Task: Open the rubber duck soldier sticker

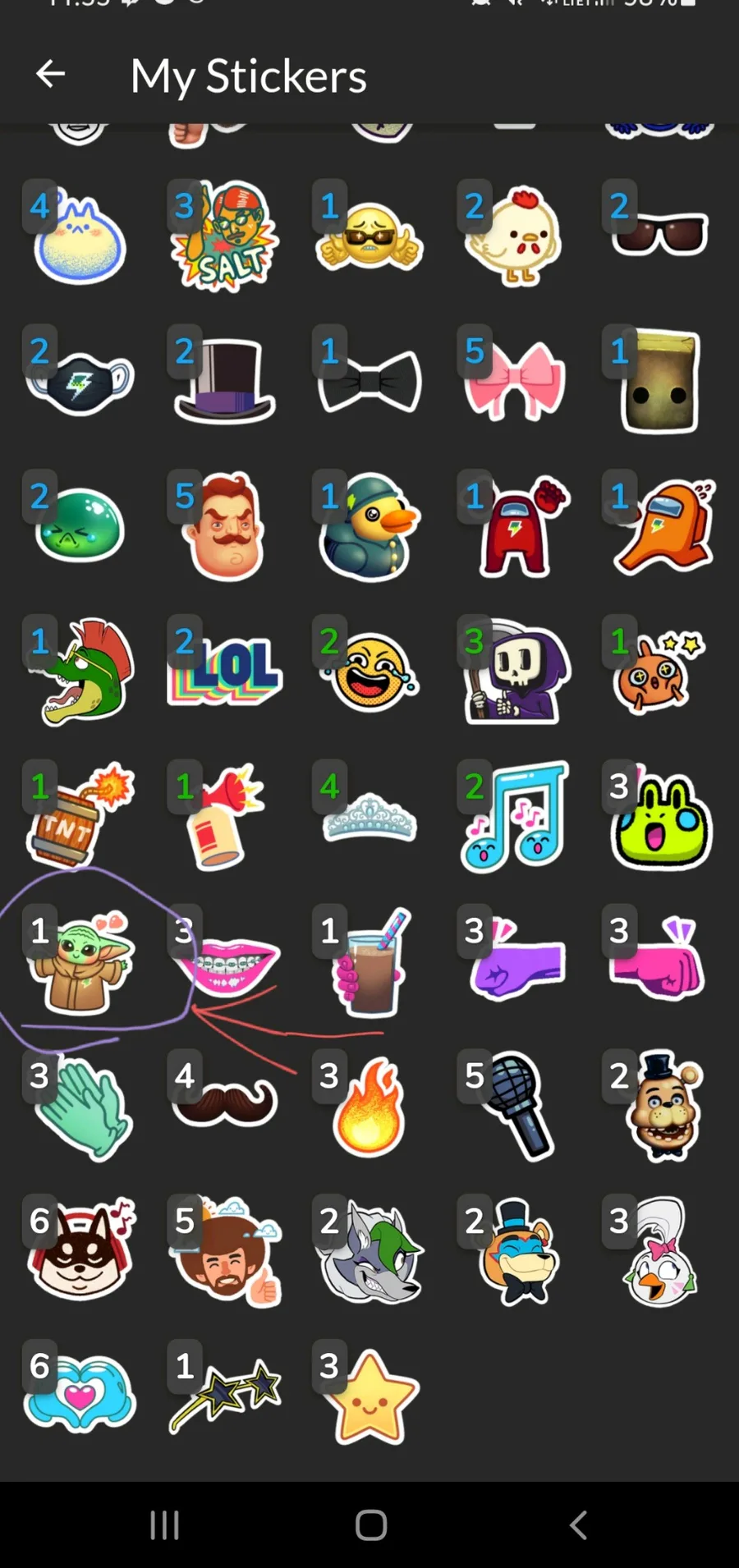Action: click(x=370, y=527)
